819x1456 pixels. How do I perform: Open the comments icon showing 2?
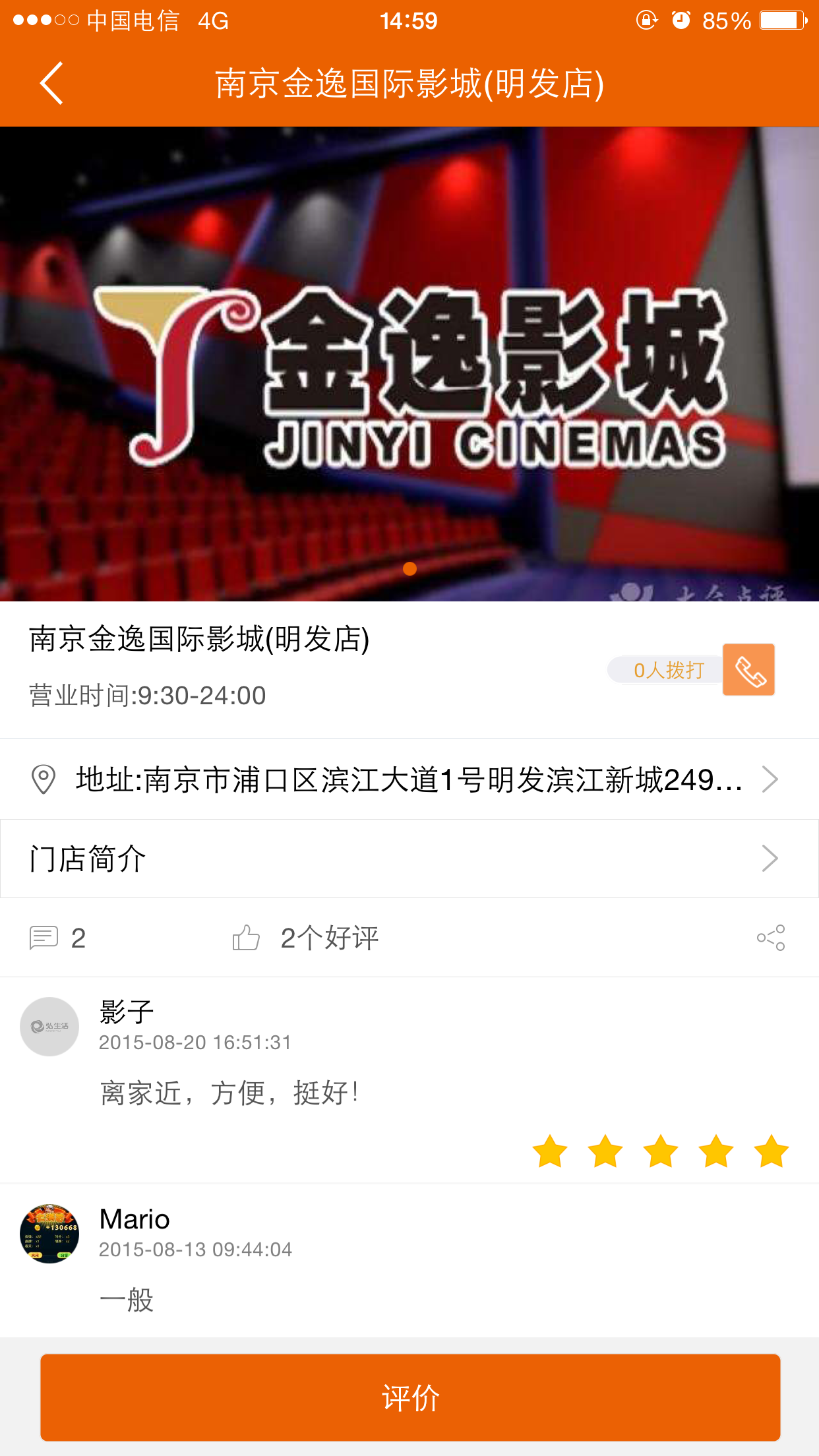click(44, 938)
